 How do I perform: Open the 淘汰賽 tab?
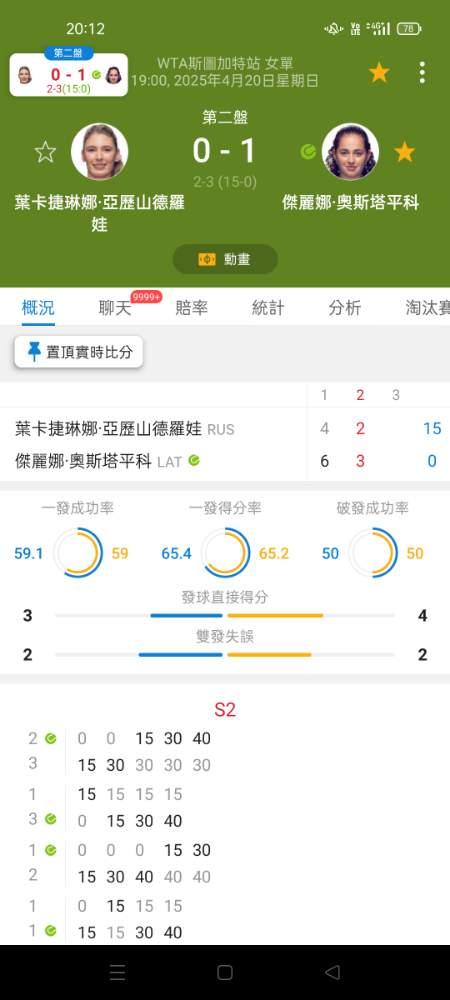pyautogui.click(x=428, y=308)
